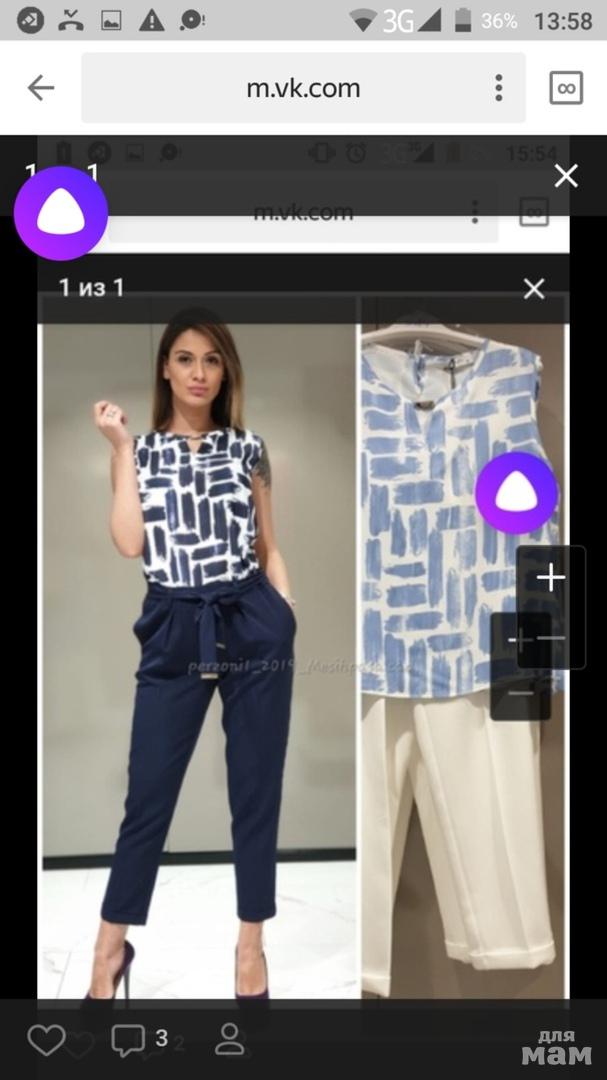Close the photo viewer

pos(566,177)
